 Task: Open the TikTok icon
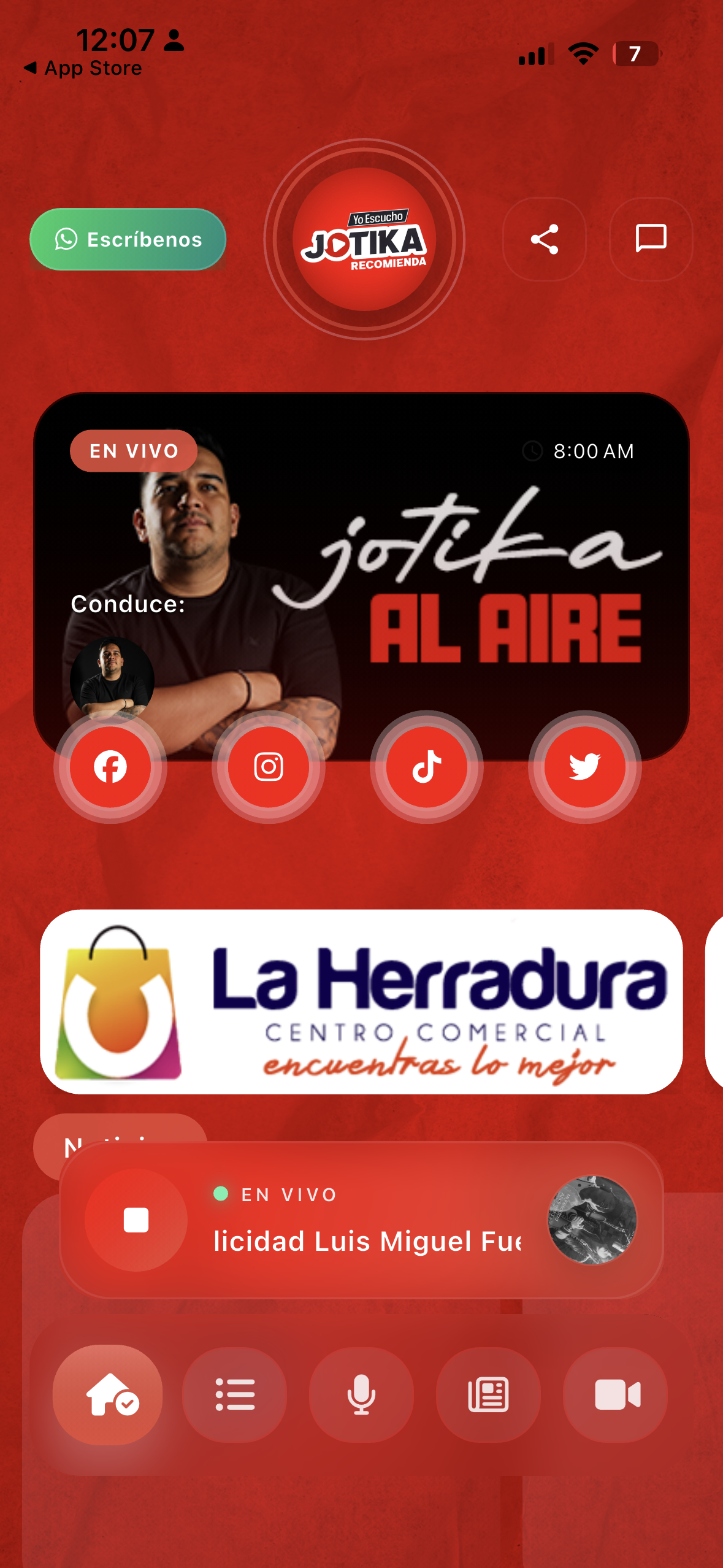point(427,767)
